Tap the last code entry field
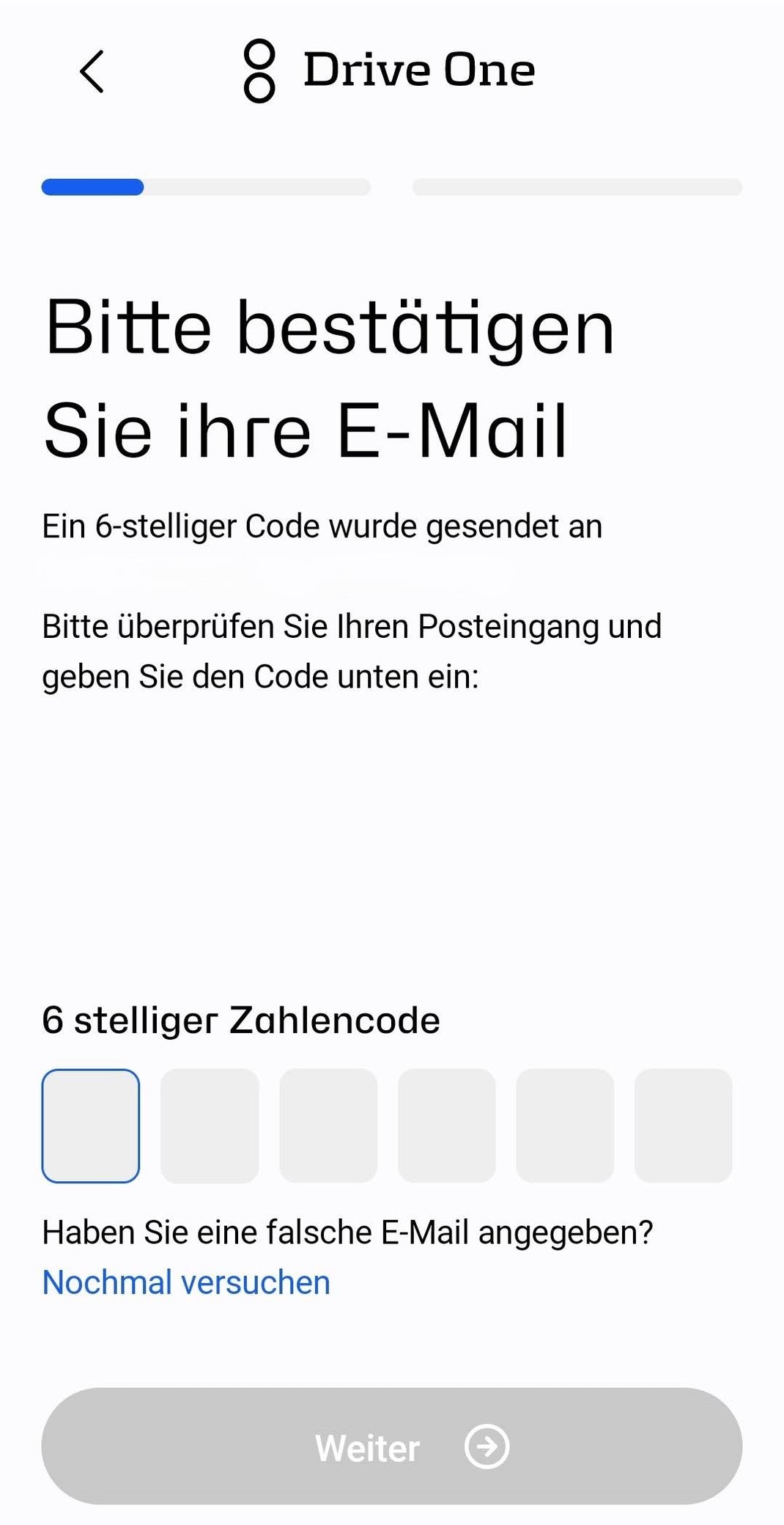Screen dimensions: 784x1525 click(x=683, y=1127)
